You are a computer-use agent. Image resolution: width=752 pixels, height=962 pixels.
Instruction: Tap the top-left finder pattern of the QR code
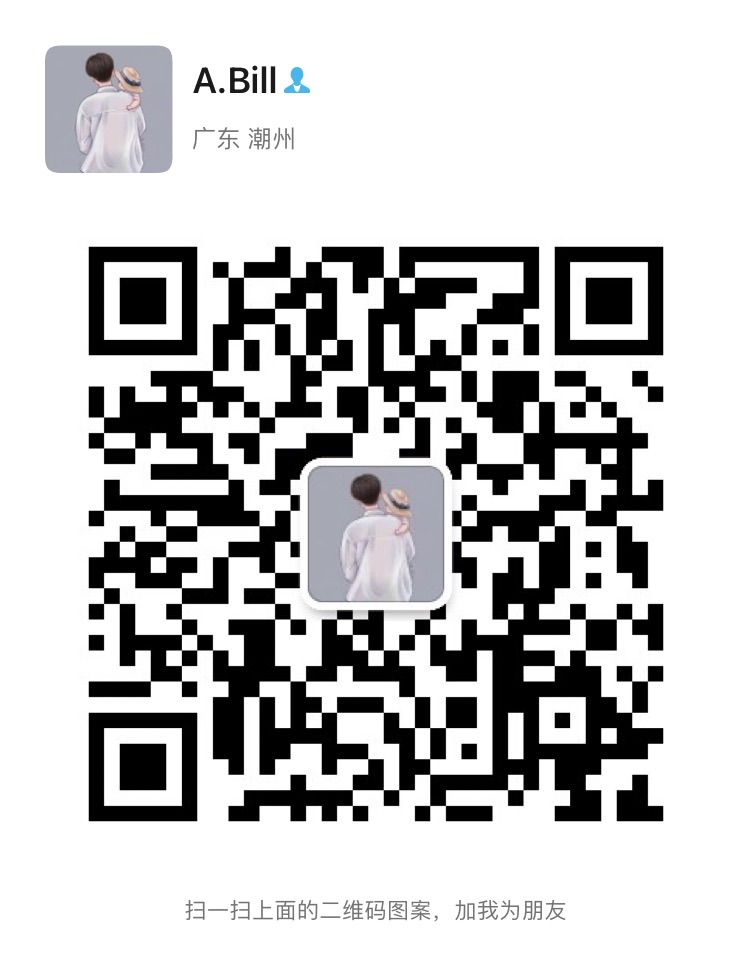coord(145,300)
